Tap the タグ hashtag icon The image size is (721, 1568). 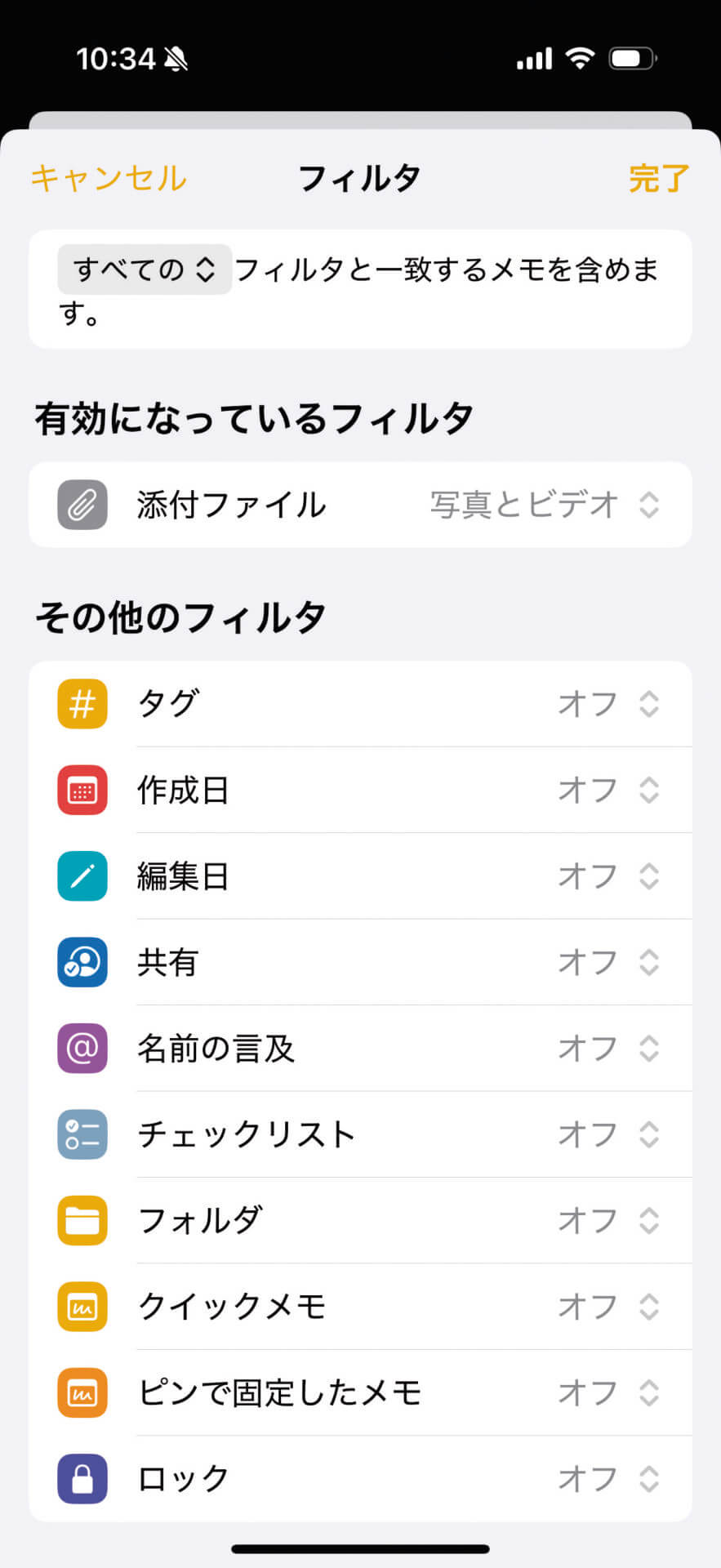coord(82,703)
